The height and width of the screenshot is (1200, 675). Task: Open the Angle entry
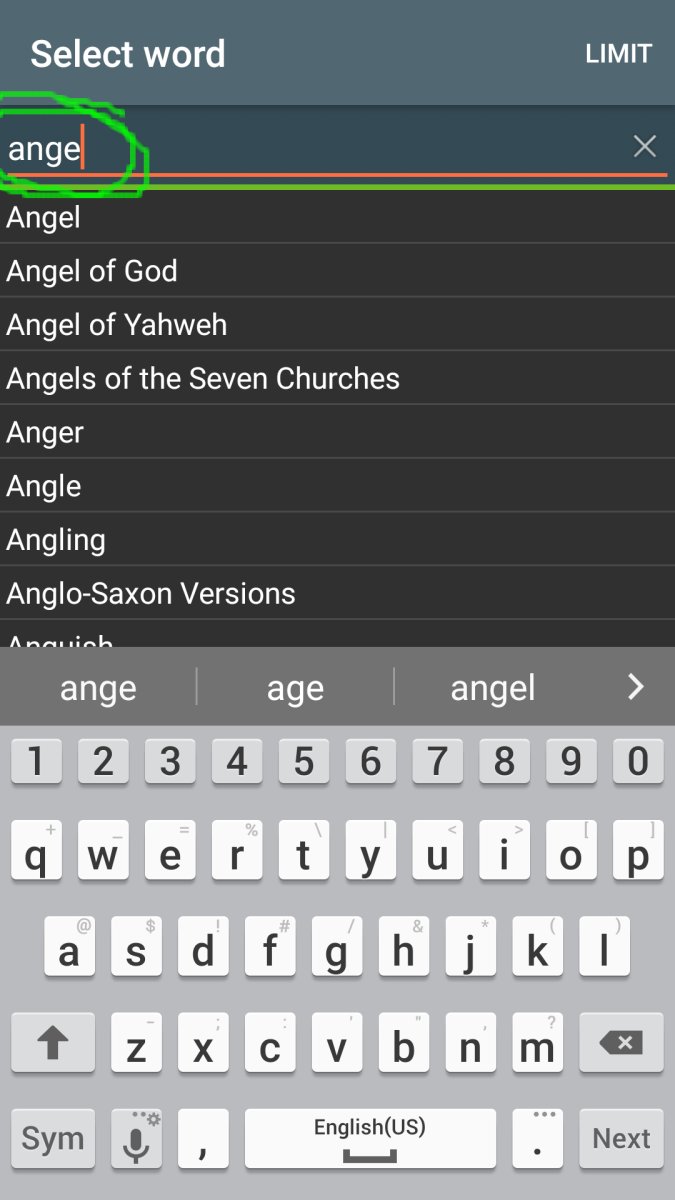click(337, 487)
